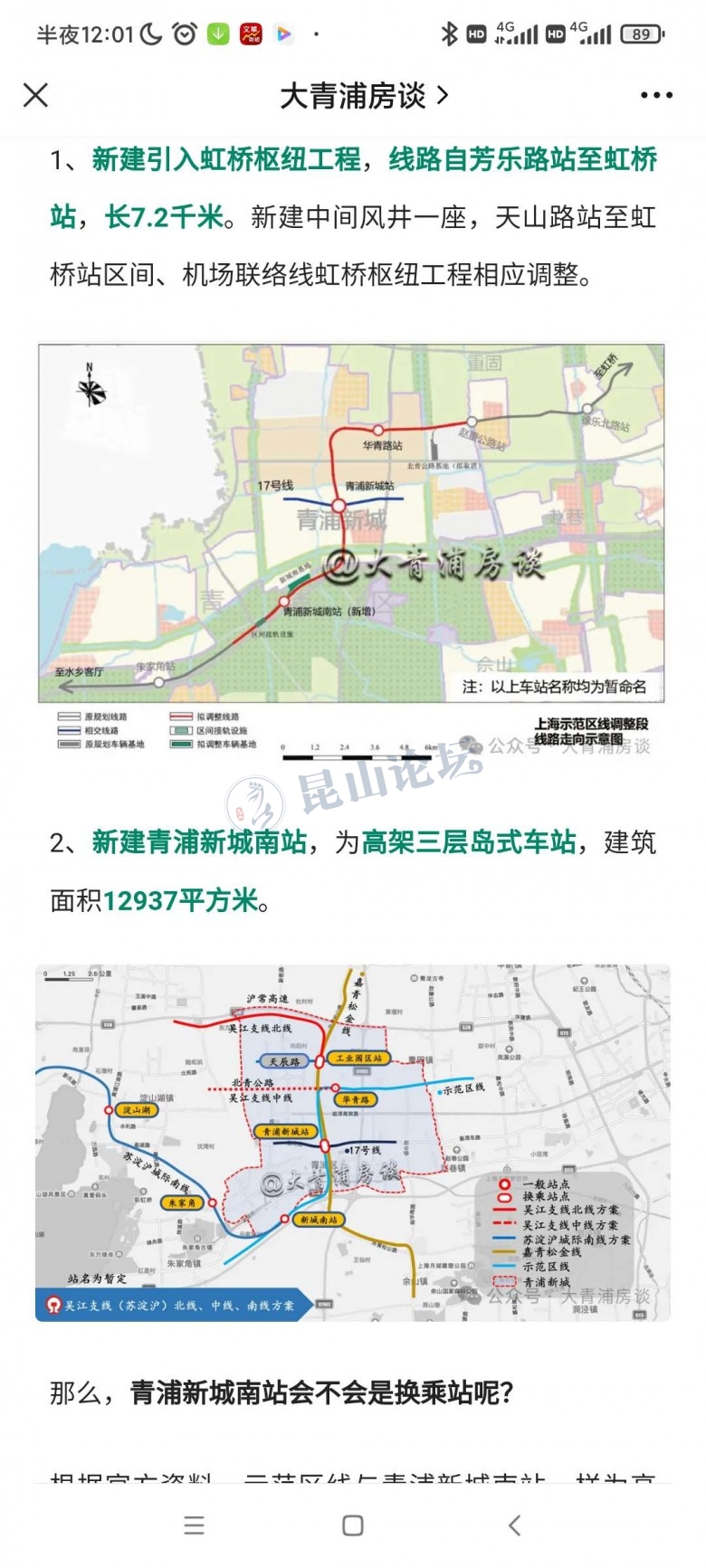Open the recent apps menu
706x1568 pixels.
tap(194, 1525)
